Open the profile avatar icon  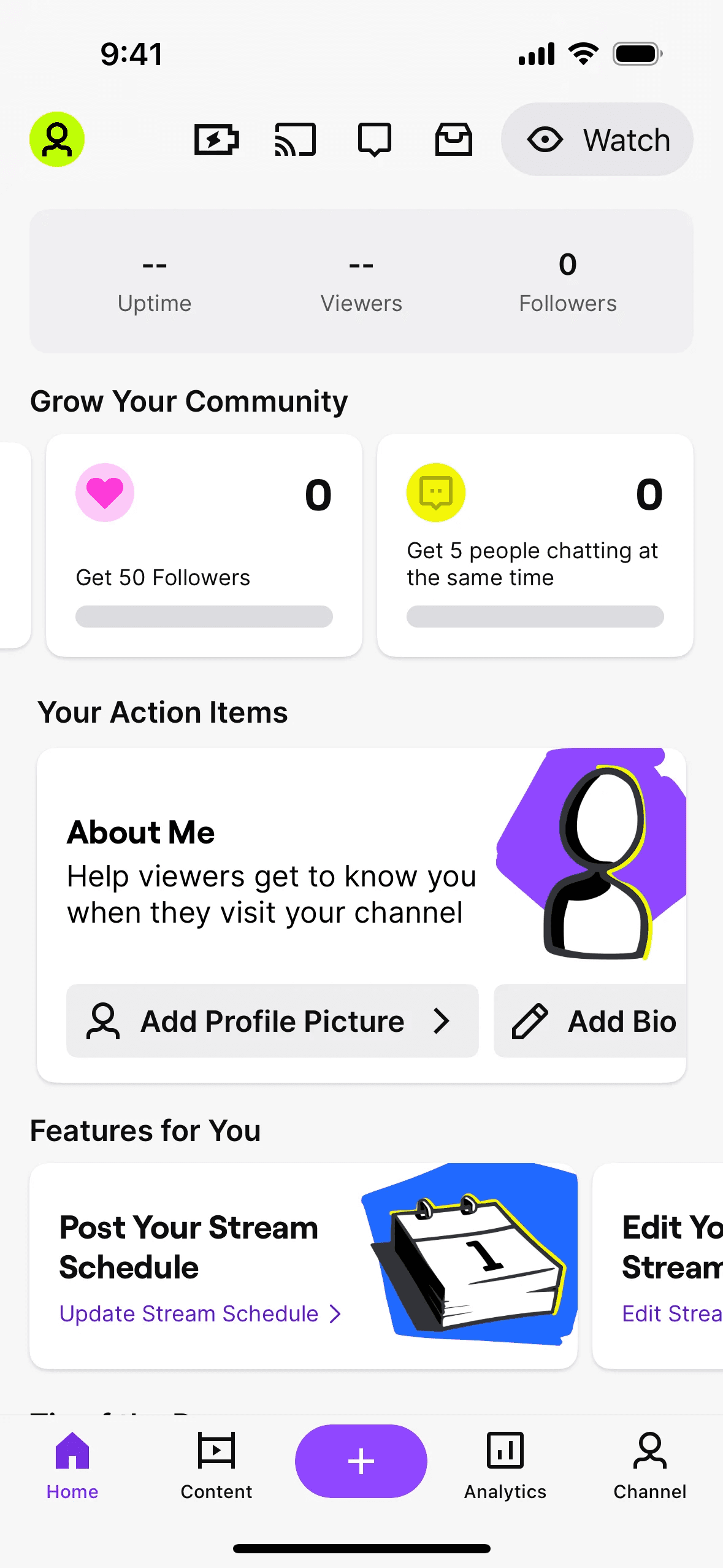[57, 139]
